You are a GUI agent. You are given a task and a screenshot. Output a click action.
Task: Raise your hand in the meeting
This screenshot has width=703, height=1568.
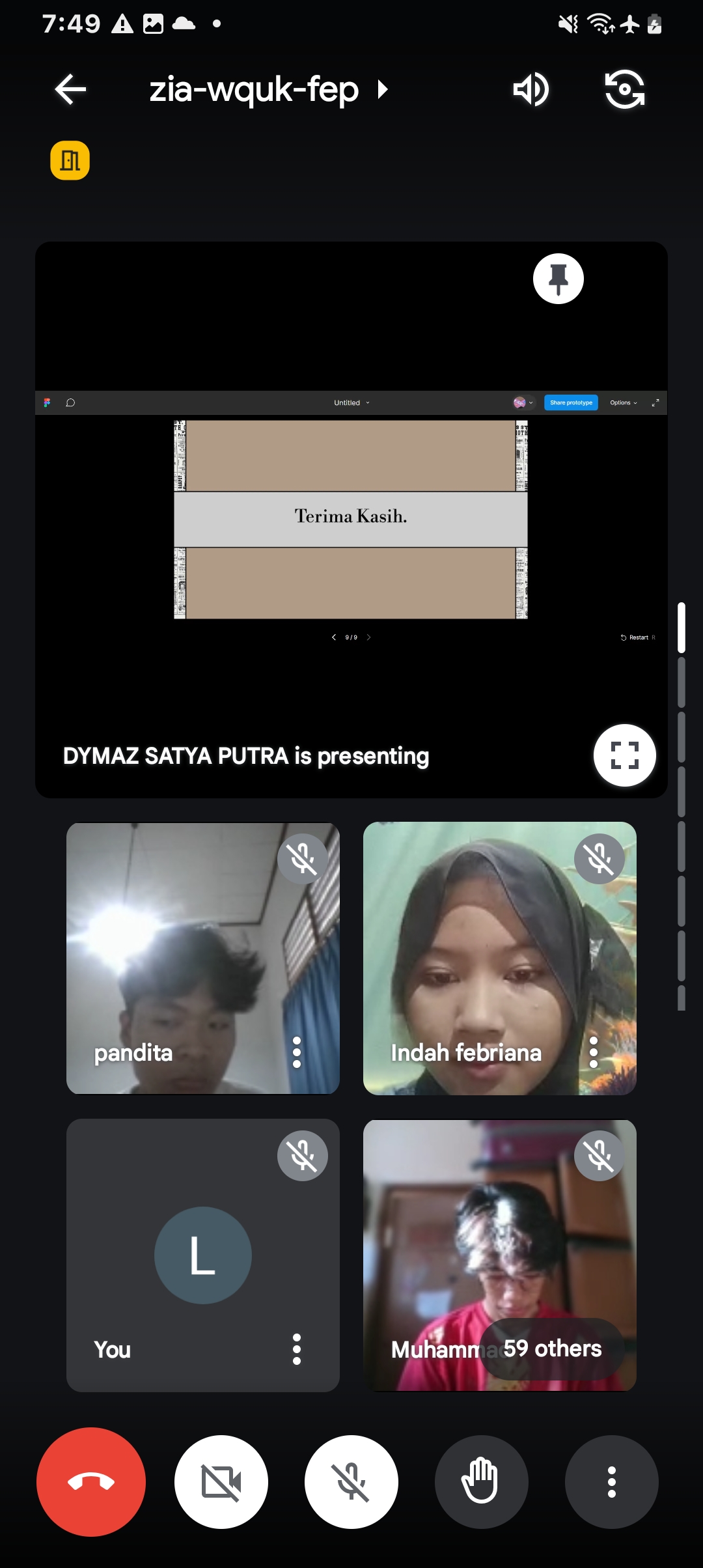point(481,1482)
